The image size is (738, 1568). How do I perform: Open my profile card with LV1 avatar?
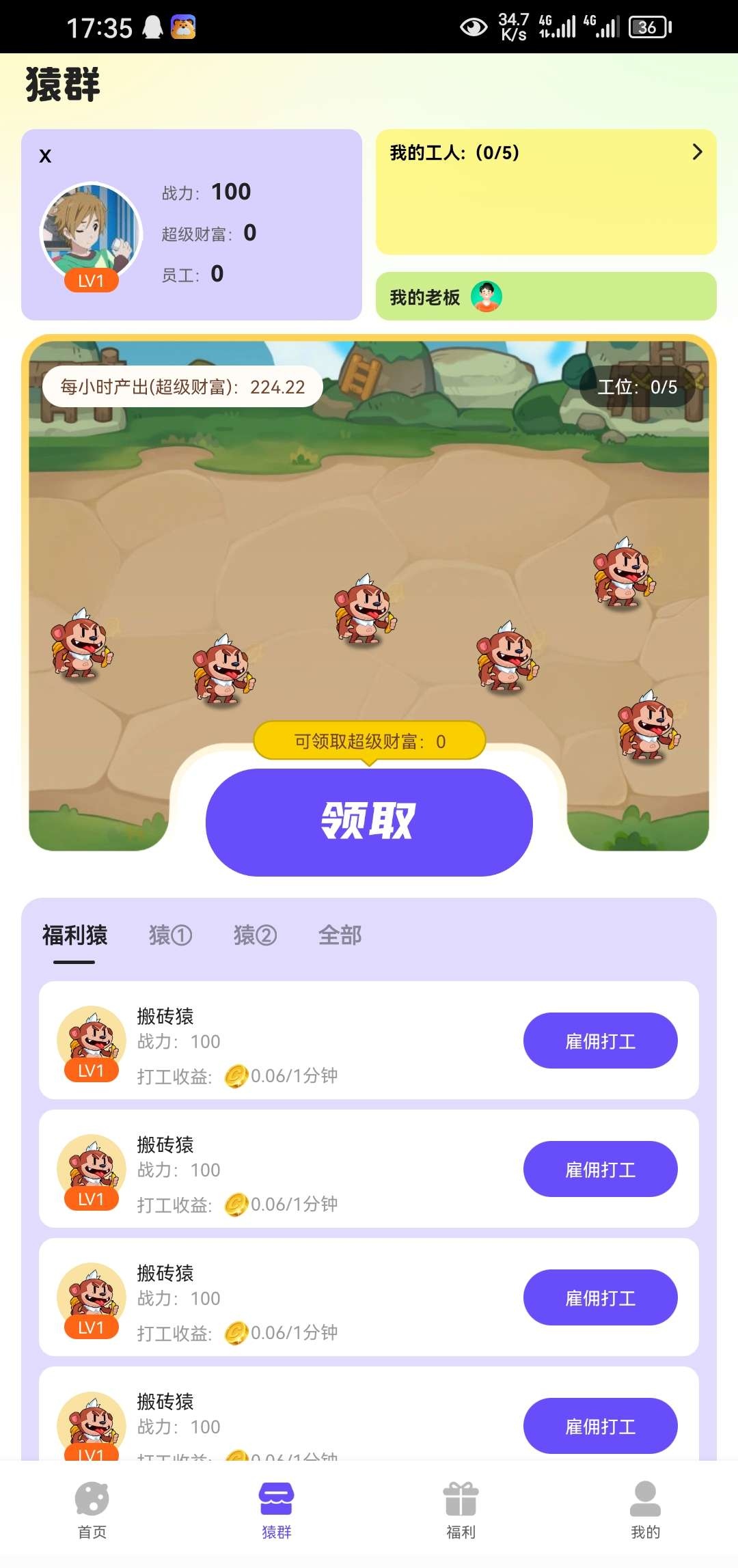point(191,225)
